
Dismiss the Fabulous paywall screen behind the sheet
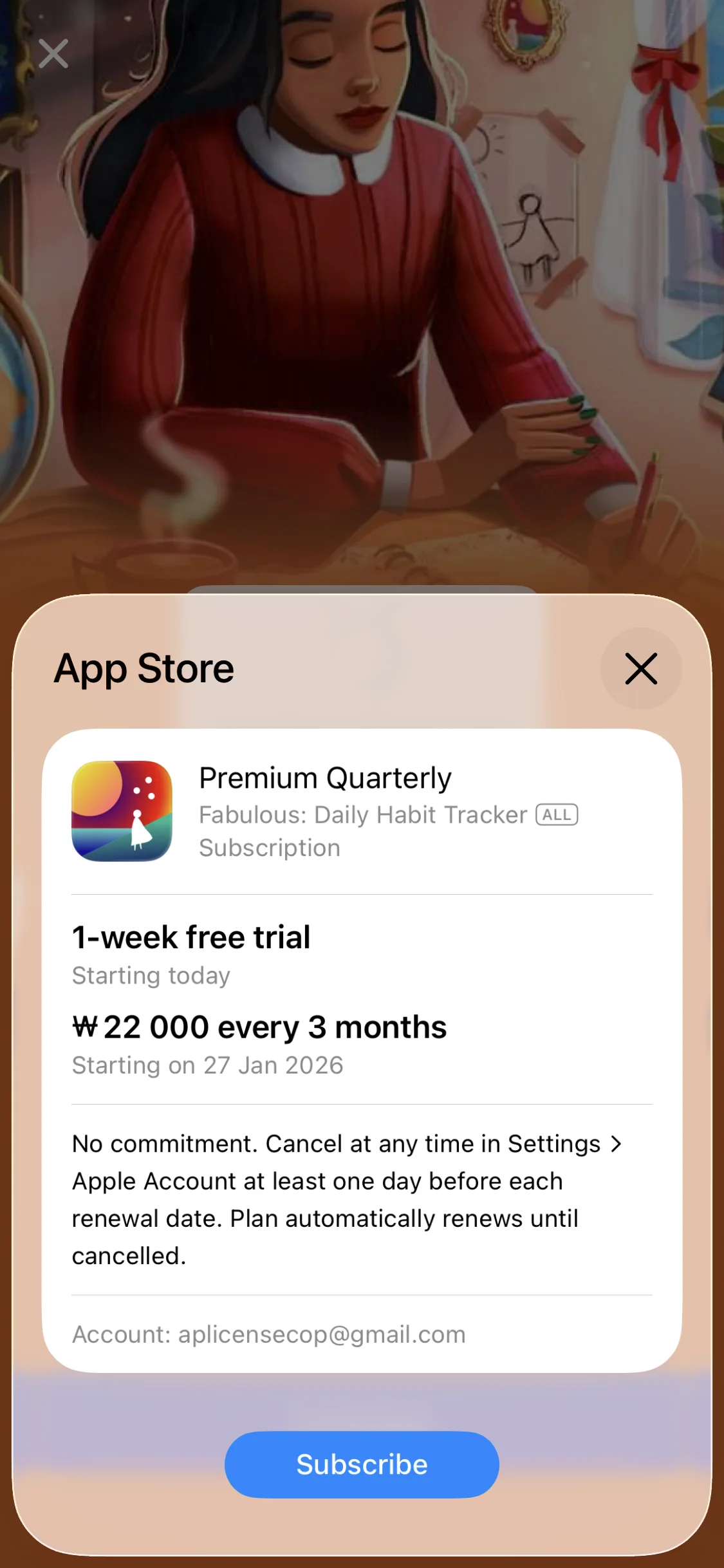pyautogui.click(x=53, y=53)
